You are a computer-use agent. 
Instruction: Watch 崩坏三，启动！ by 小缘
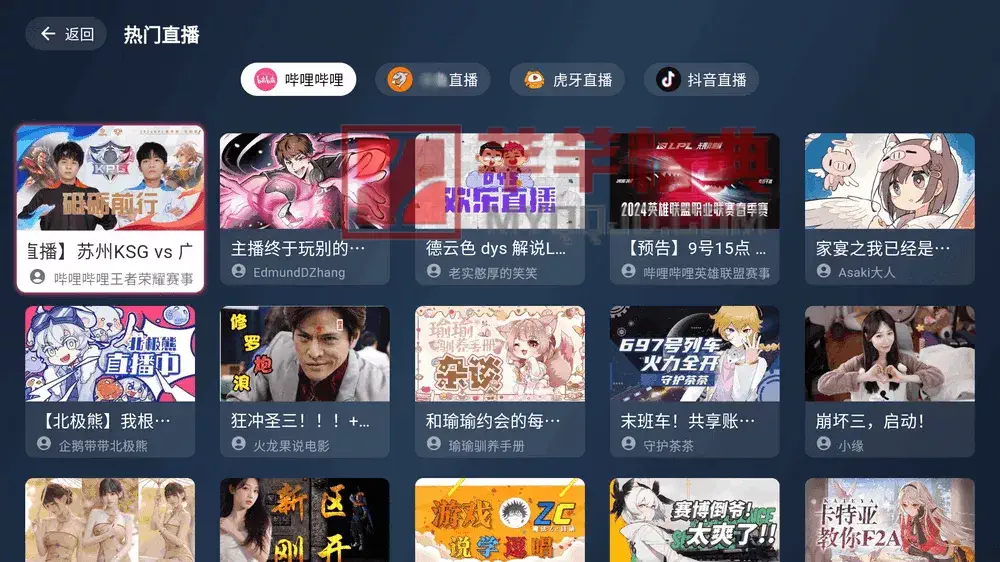pos(890,381)
